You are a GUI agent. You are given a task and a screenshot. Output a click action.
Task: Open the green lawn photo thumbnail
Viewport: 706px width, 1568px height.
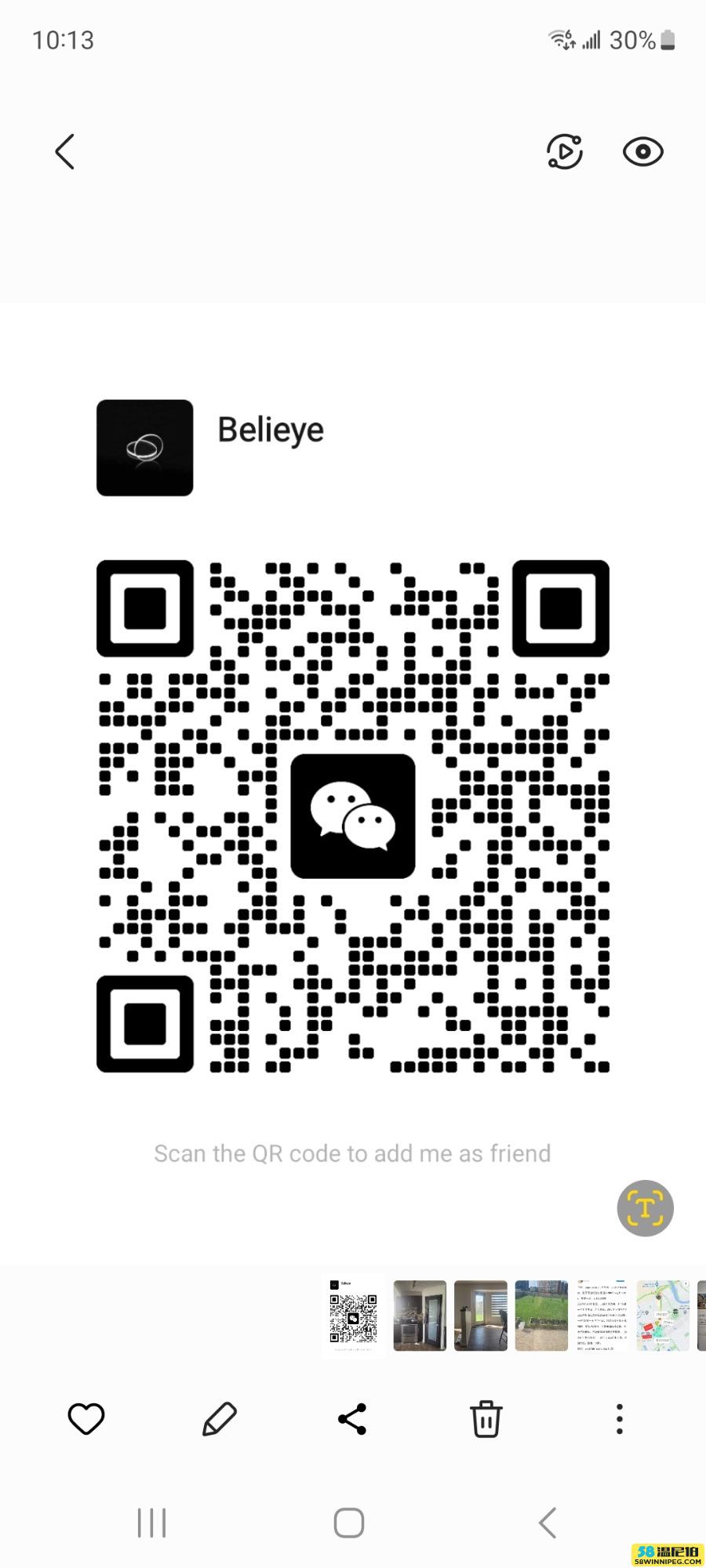[x=541, y=1316]
